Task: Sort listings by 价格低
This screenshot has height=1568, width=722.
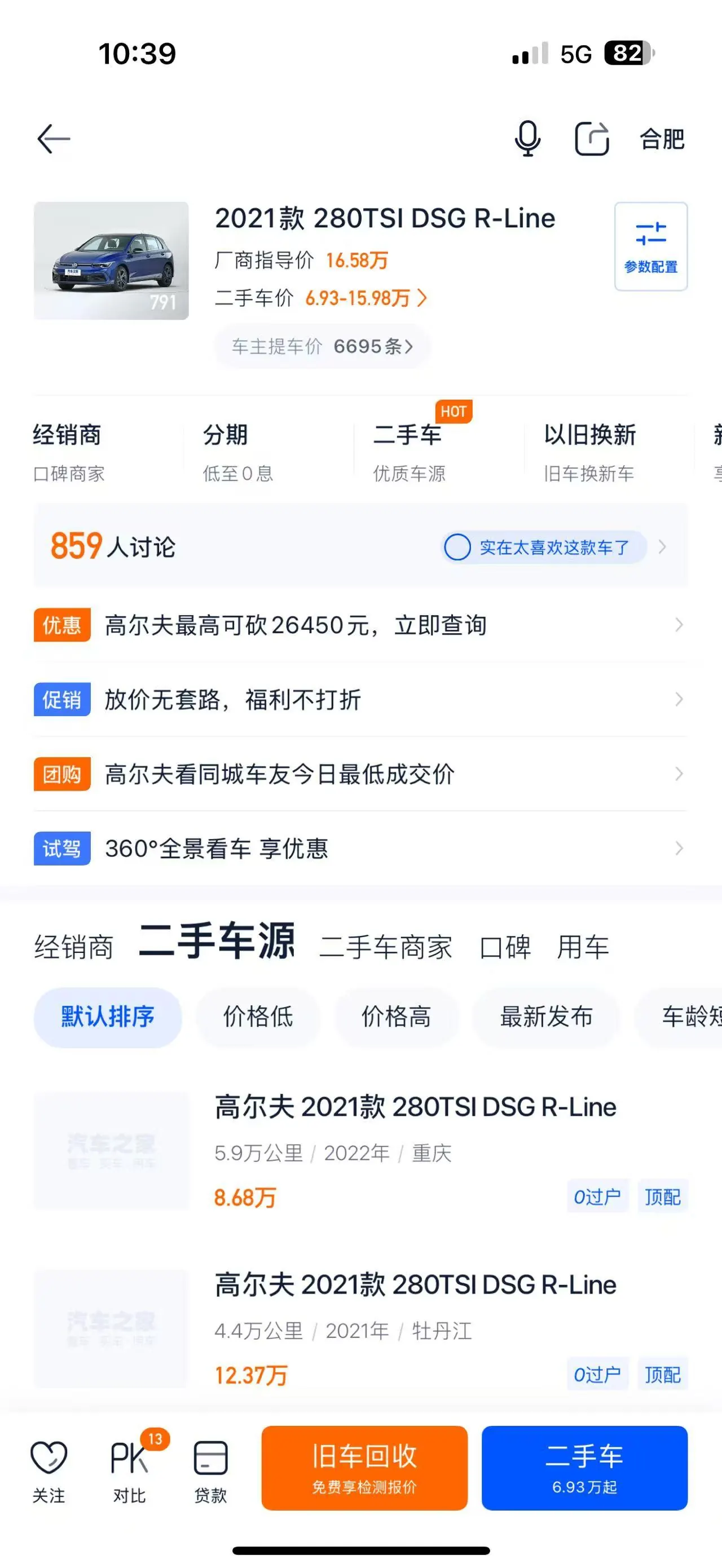Action: [x=258, y=1017]
